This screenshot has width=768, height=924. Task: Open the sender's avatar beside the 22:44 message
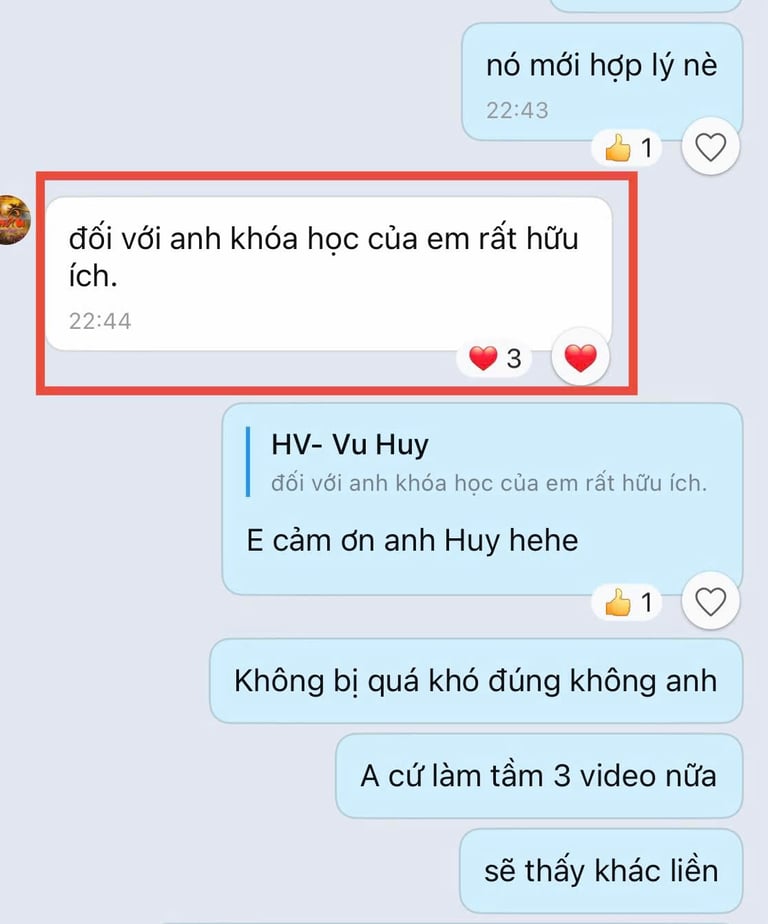pos(13,220)
